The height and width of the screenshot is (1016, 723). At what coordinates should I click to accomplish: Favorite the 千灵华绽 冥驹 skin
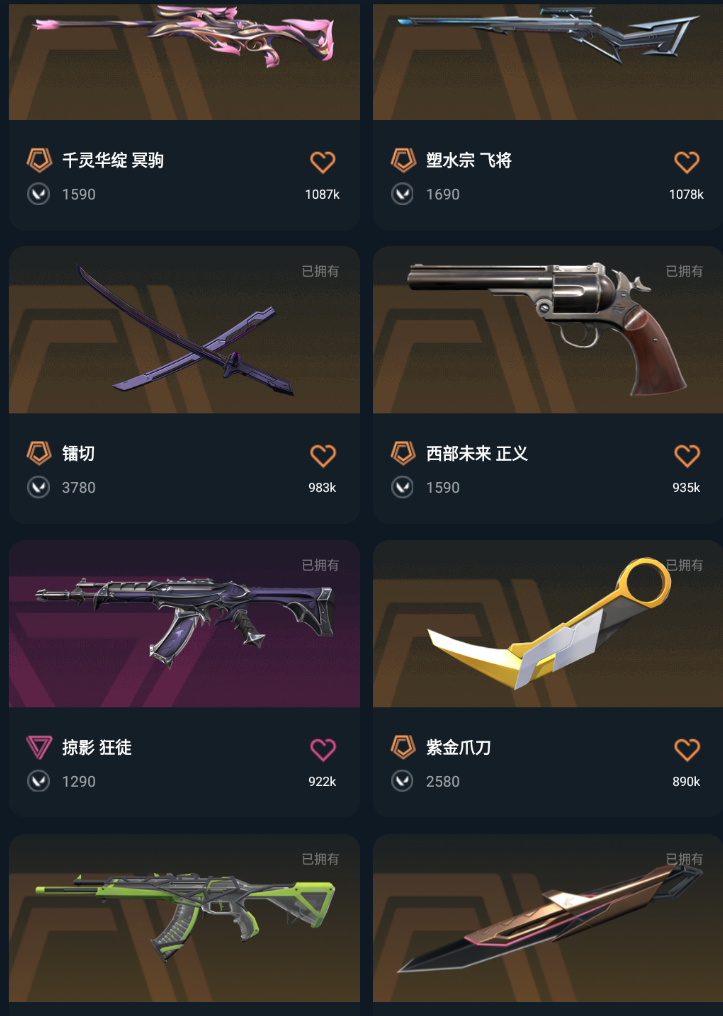(322, 162)
